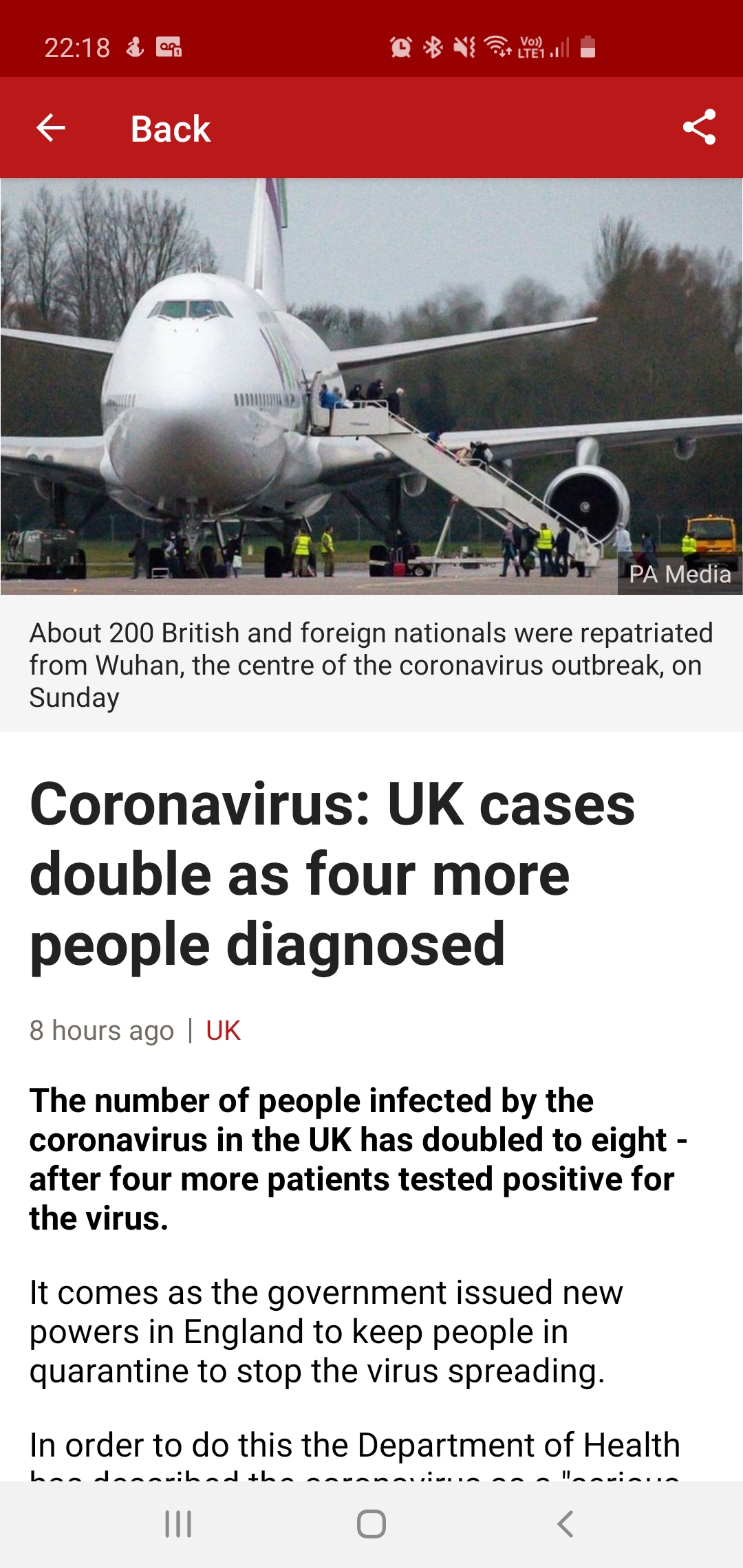Open the UK section link
The width and height of the screenshot is (743, 1568).
(x=223, y=1030)
